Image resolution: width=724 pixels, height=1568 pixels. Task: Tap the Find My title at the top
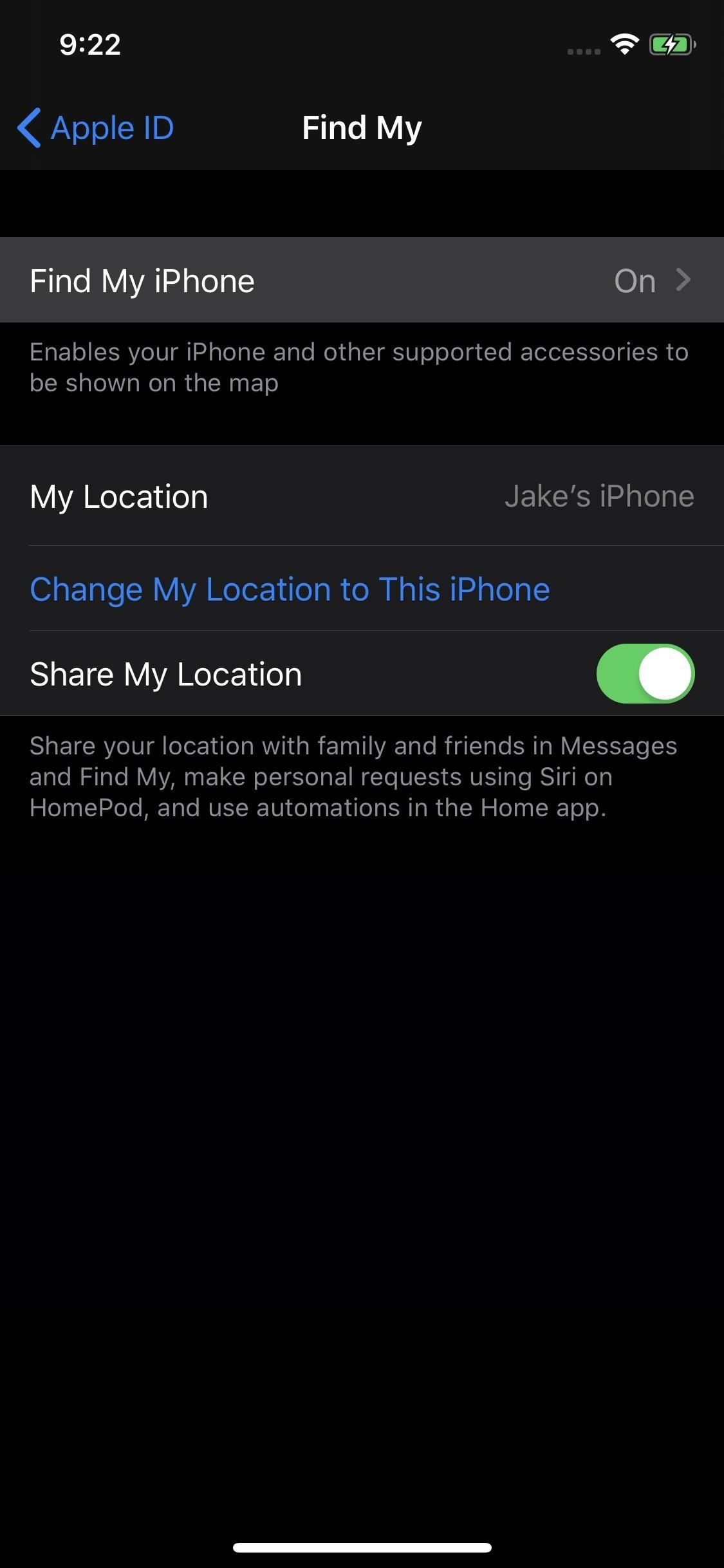pos(362,127)
